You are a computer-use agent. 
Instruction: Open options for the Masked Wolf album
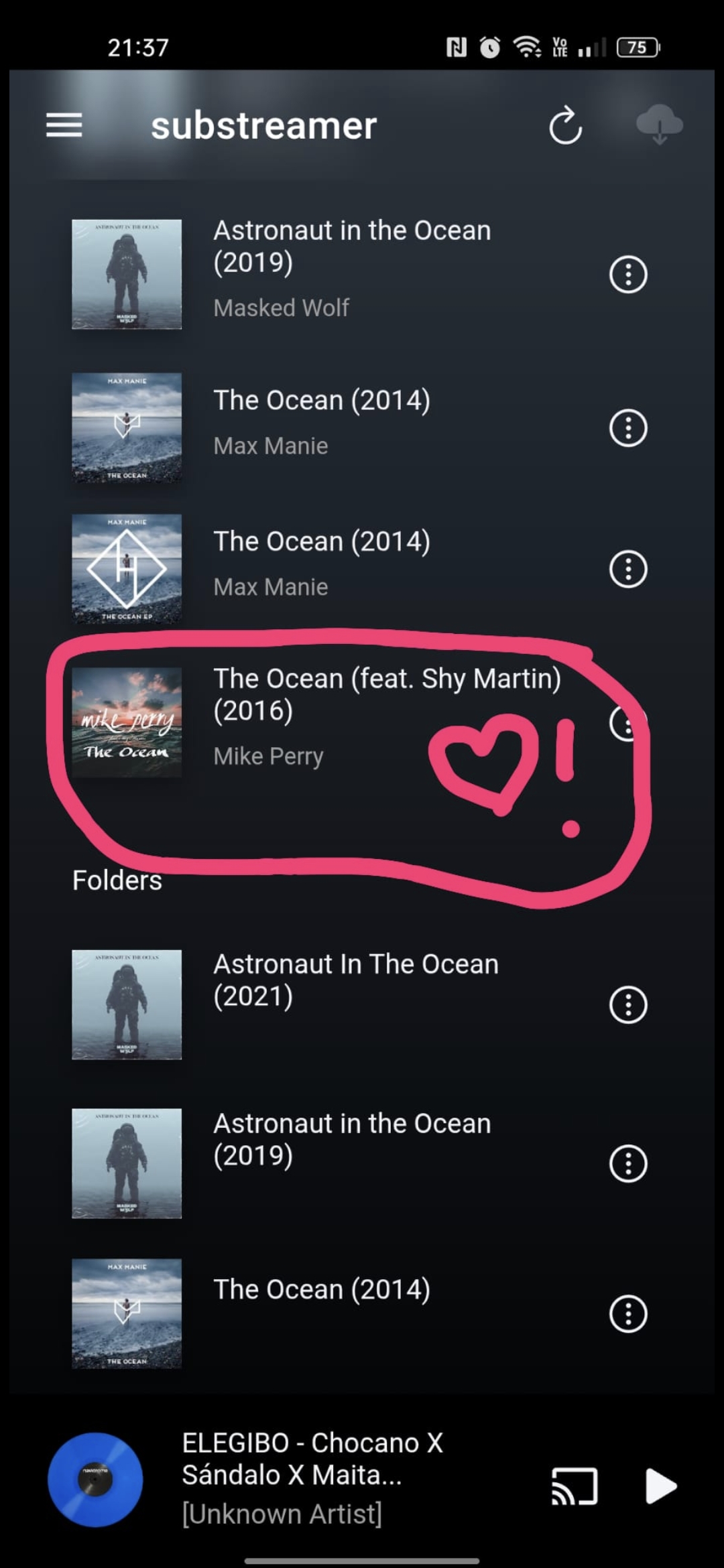[627, 275]
